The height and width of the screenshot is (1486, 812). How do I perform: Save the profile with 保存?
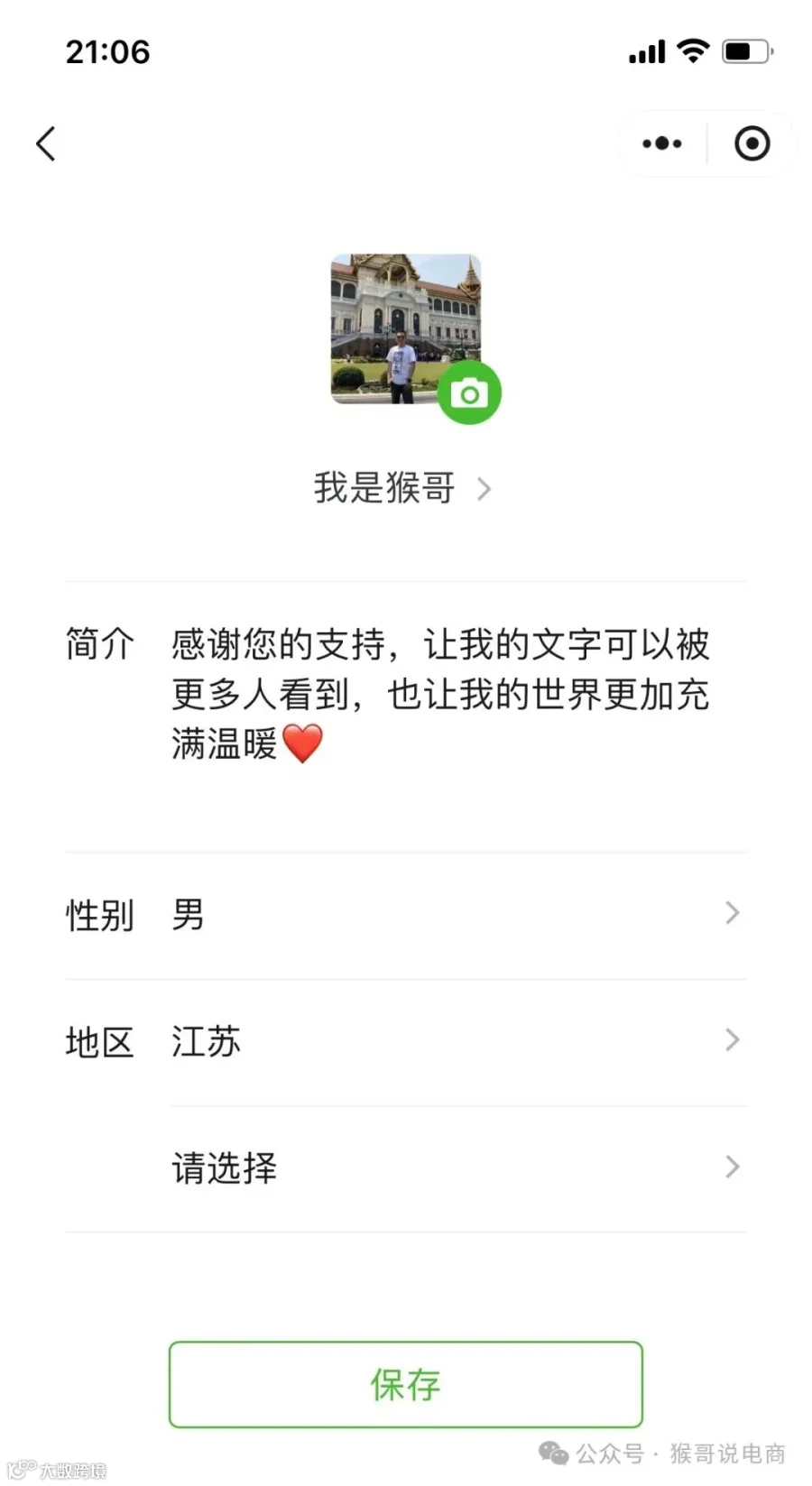[405, 1384]
